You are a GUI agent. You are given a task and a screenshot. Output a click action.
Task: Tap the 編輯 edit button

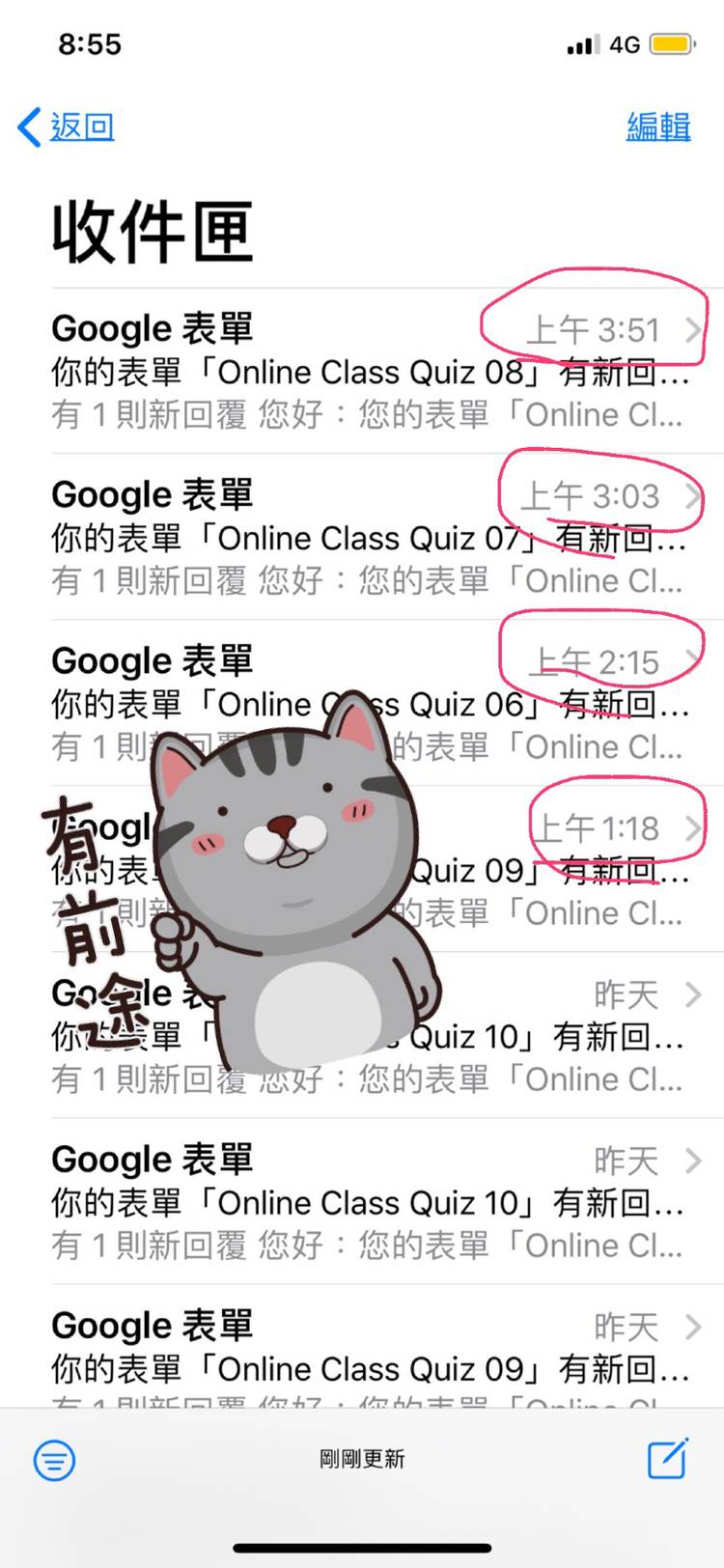pyautogui.click(x=658, y=126)
